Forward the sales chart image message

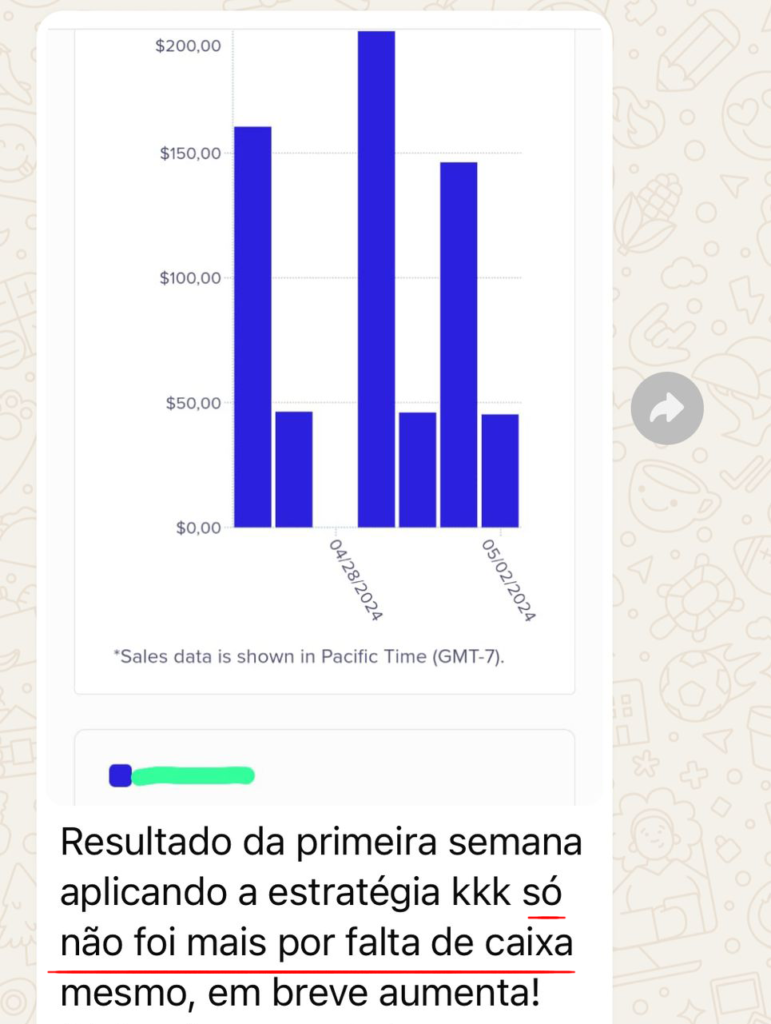(x=667, y=408)
